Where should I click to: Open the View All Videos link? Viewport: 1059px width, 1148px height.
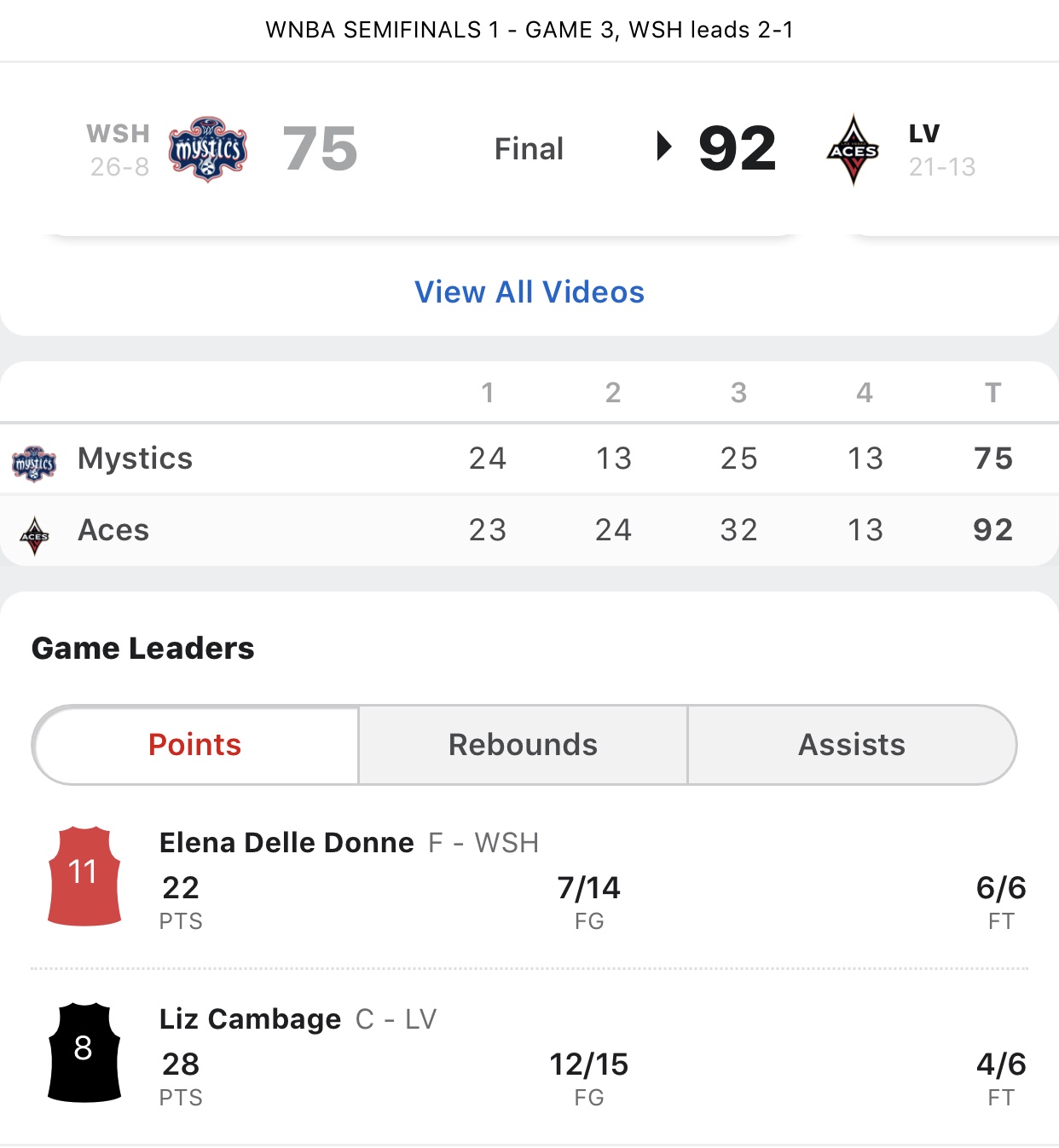click(x=529, y=292)
